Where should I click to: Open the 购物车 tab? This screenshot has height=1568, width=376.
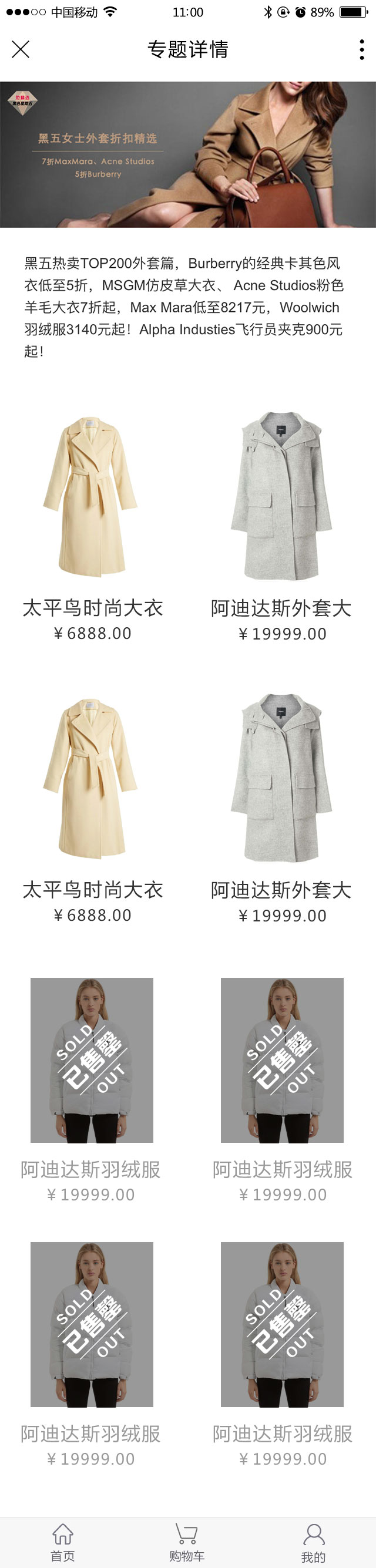(x=186, y=1542)
